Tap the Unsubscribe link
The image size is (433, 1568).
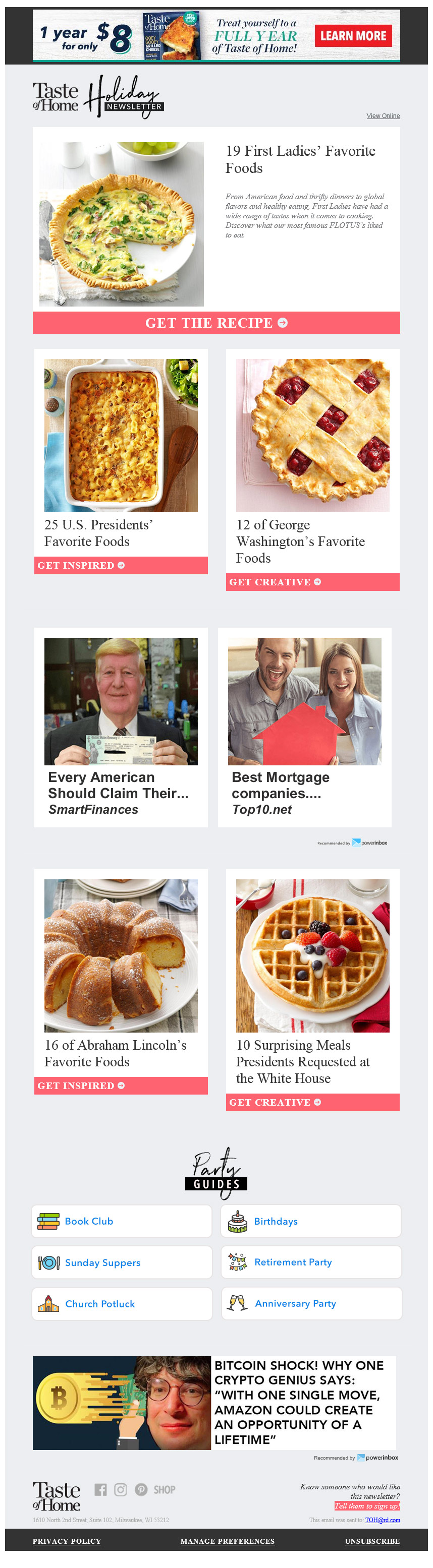pyautogui.click(x=372, y=1541)
